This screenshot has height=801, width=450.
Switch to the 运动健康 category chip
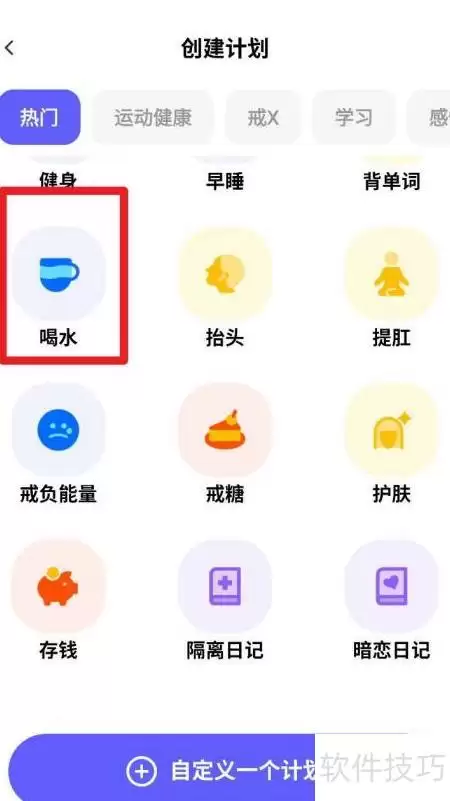click(x=153, y=117)
